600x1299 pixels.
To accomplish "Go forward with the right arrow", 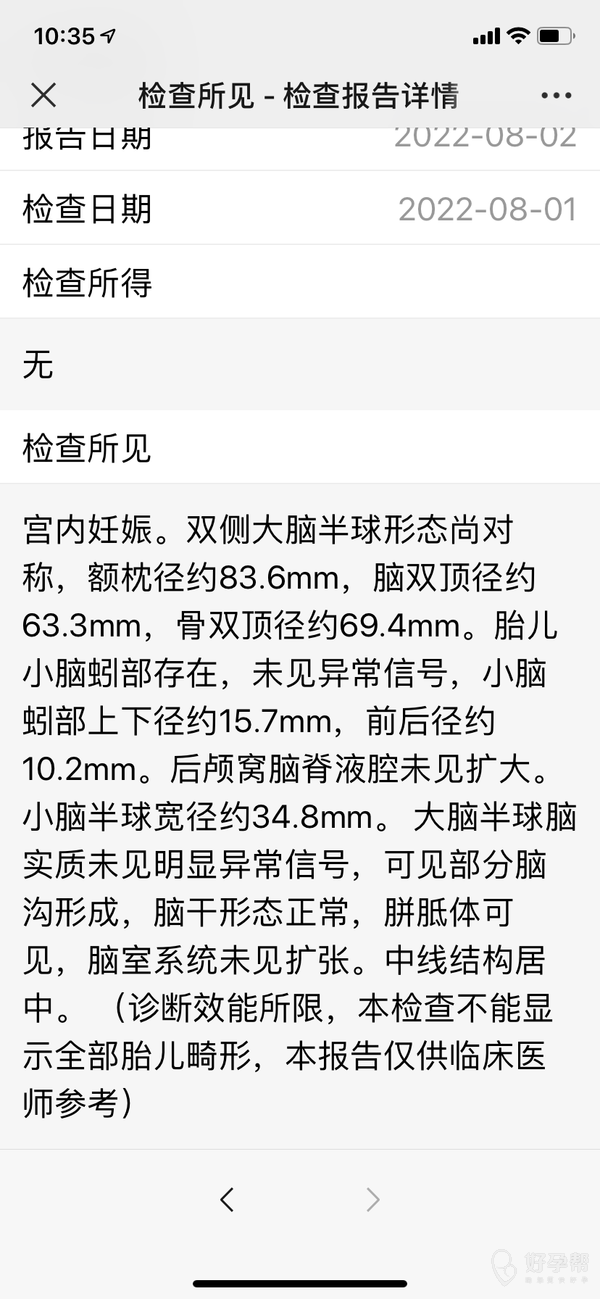I will (373, 1199).
